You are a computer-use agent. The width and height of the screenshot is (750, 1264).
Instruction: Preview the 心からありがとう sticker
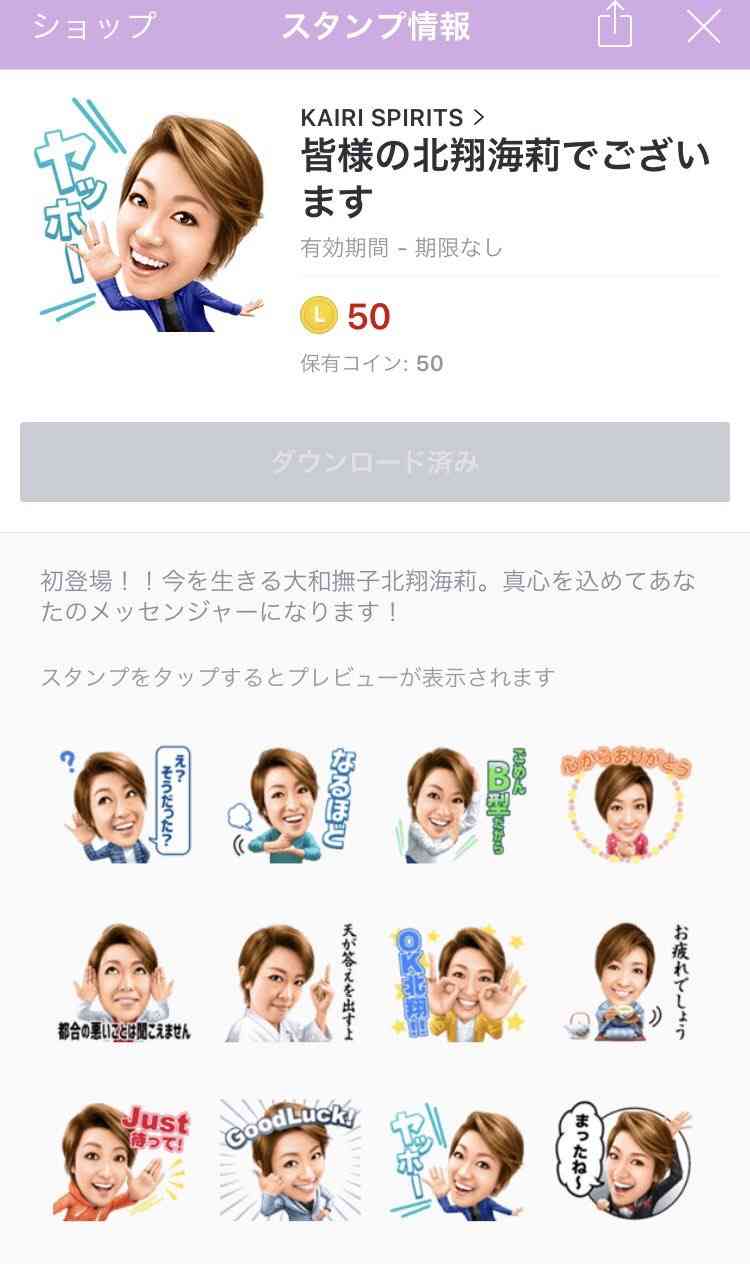[624, 804]
